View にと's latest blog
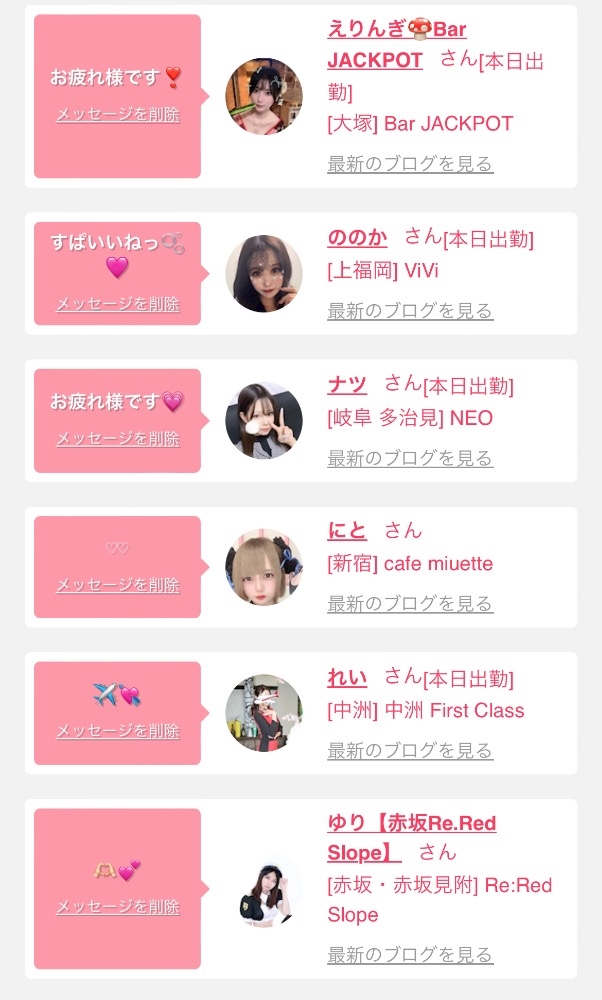The height and width of the screenshot is (1000, 602). 410,604
